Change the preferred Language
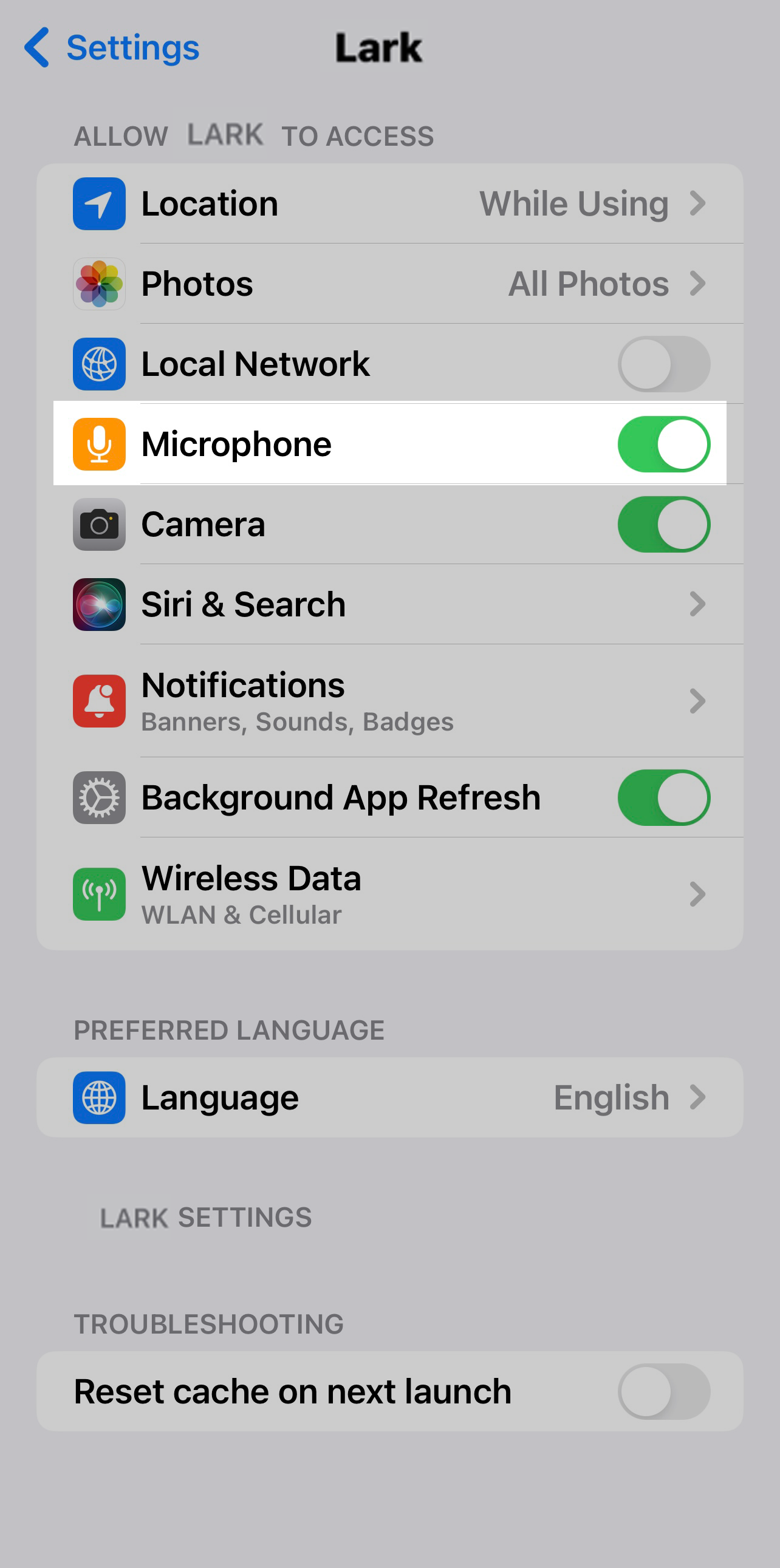The image size is (780, 1568). [389, 1097]
